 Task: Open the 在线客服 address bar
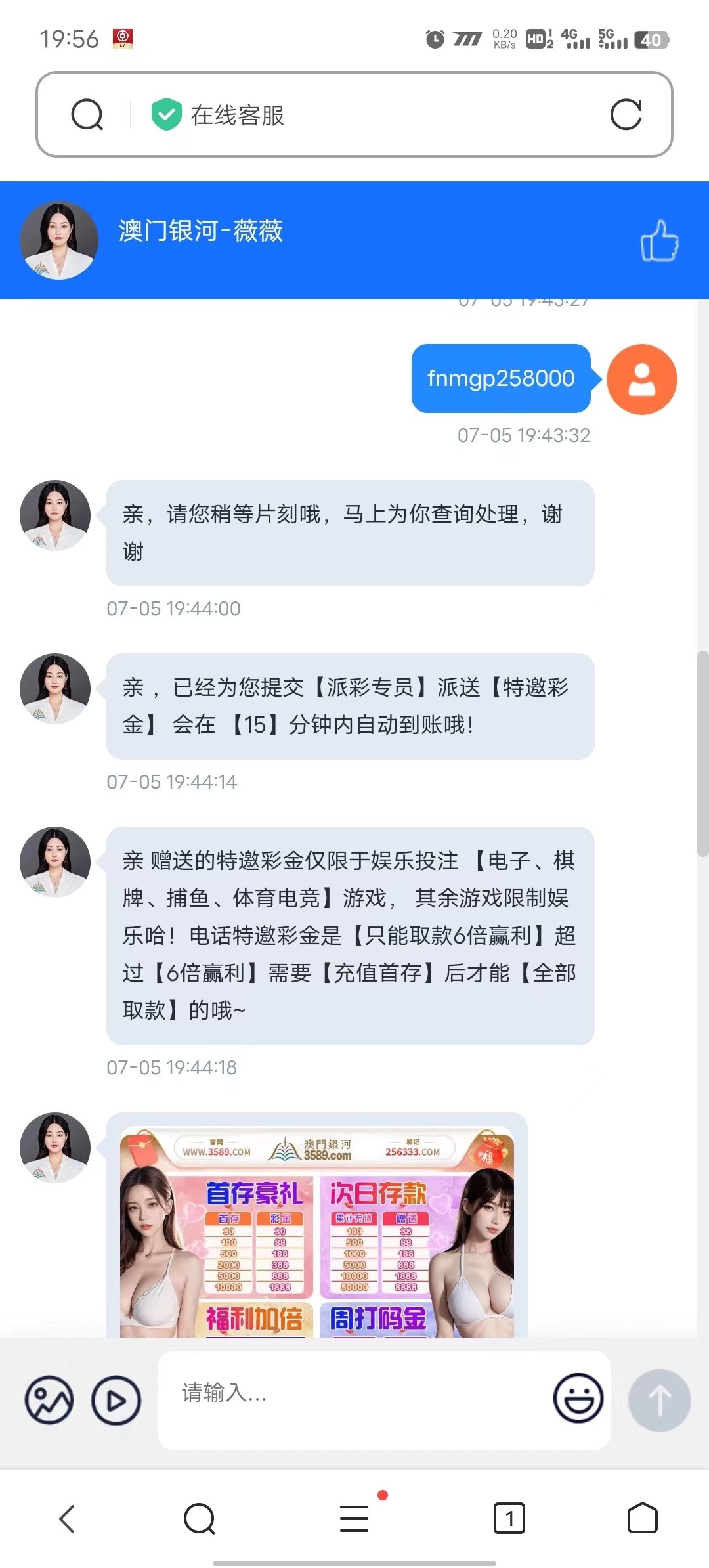368,115
